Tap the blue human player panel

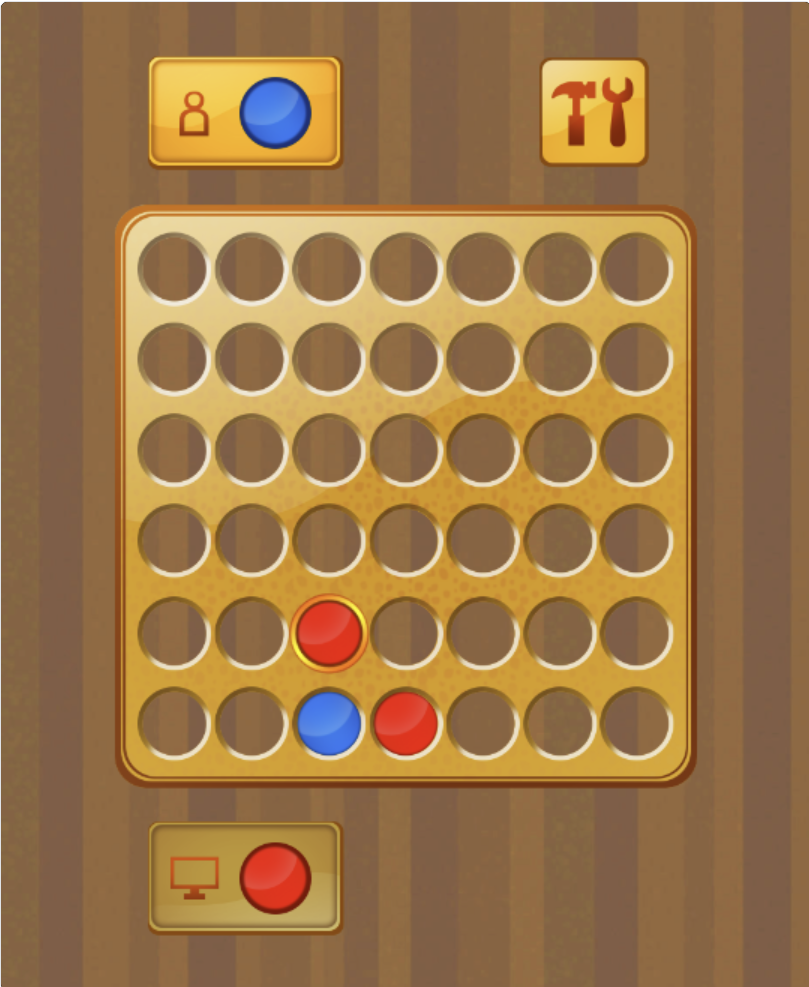click(x=245, y=112)
